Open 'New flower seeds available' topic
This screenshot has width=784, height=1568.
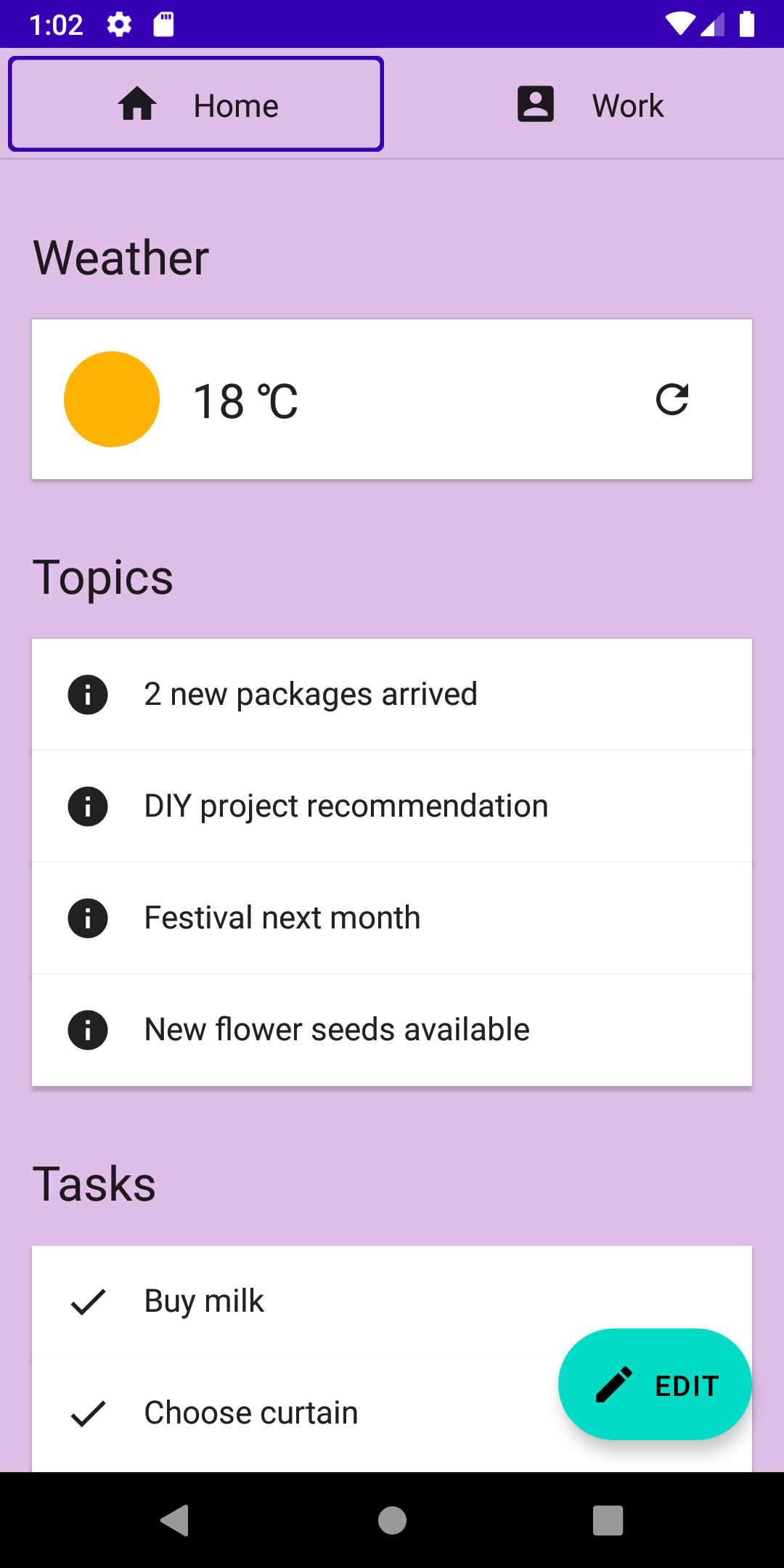(392, 1030)
